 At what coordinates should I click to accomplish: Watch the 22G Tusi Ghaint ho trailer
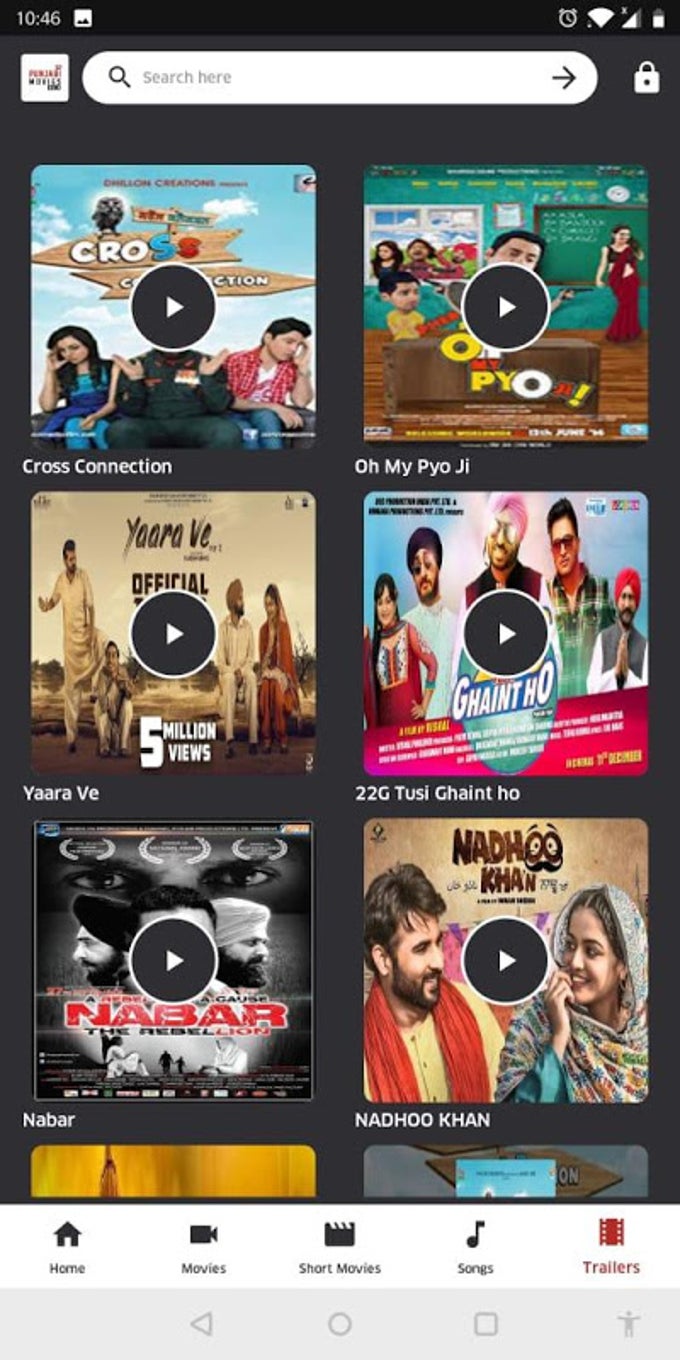click(x=506, y=633)
